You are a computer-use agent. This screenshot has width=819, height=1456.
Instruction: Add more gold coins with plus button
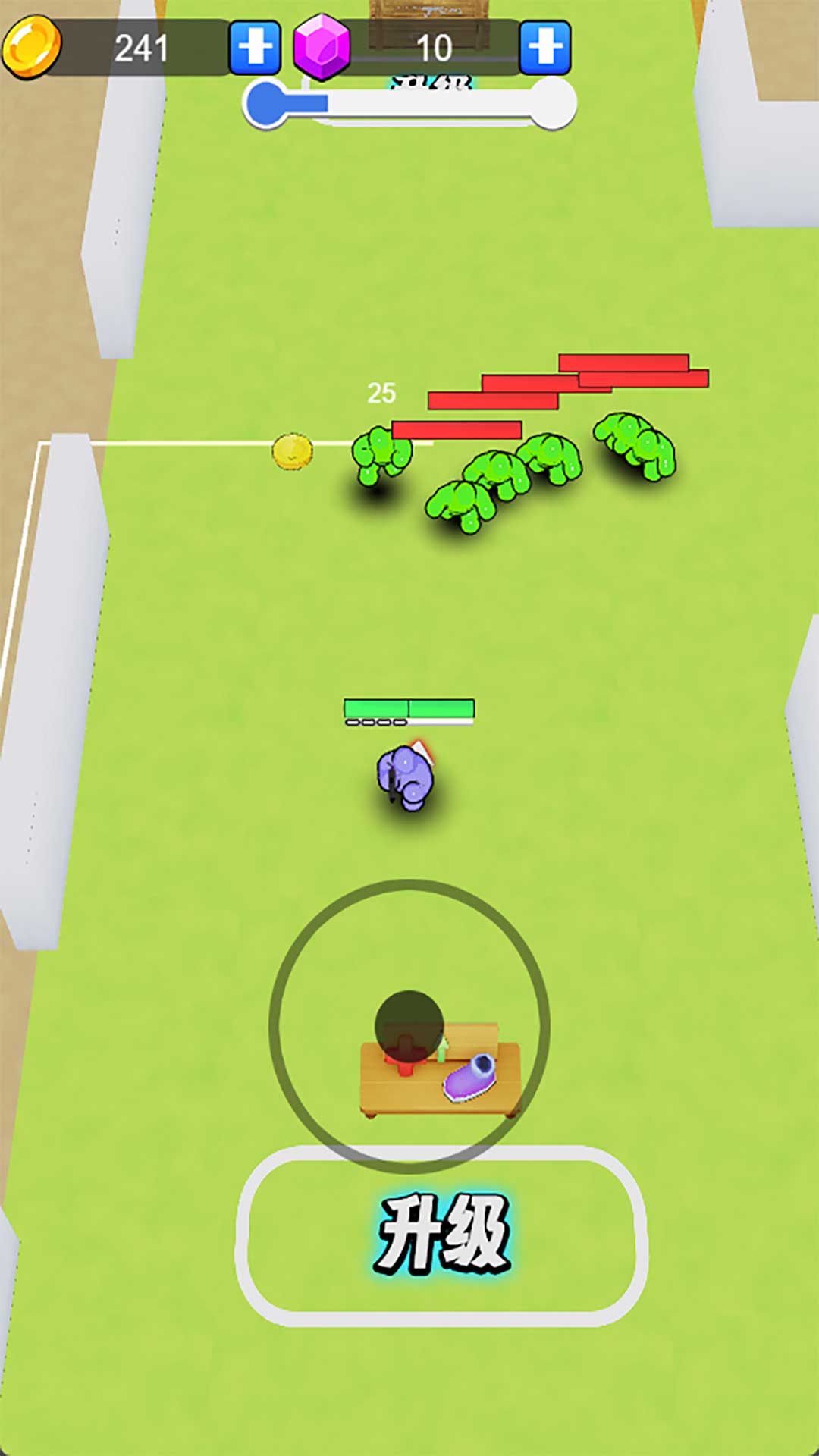coord(255,48)
